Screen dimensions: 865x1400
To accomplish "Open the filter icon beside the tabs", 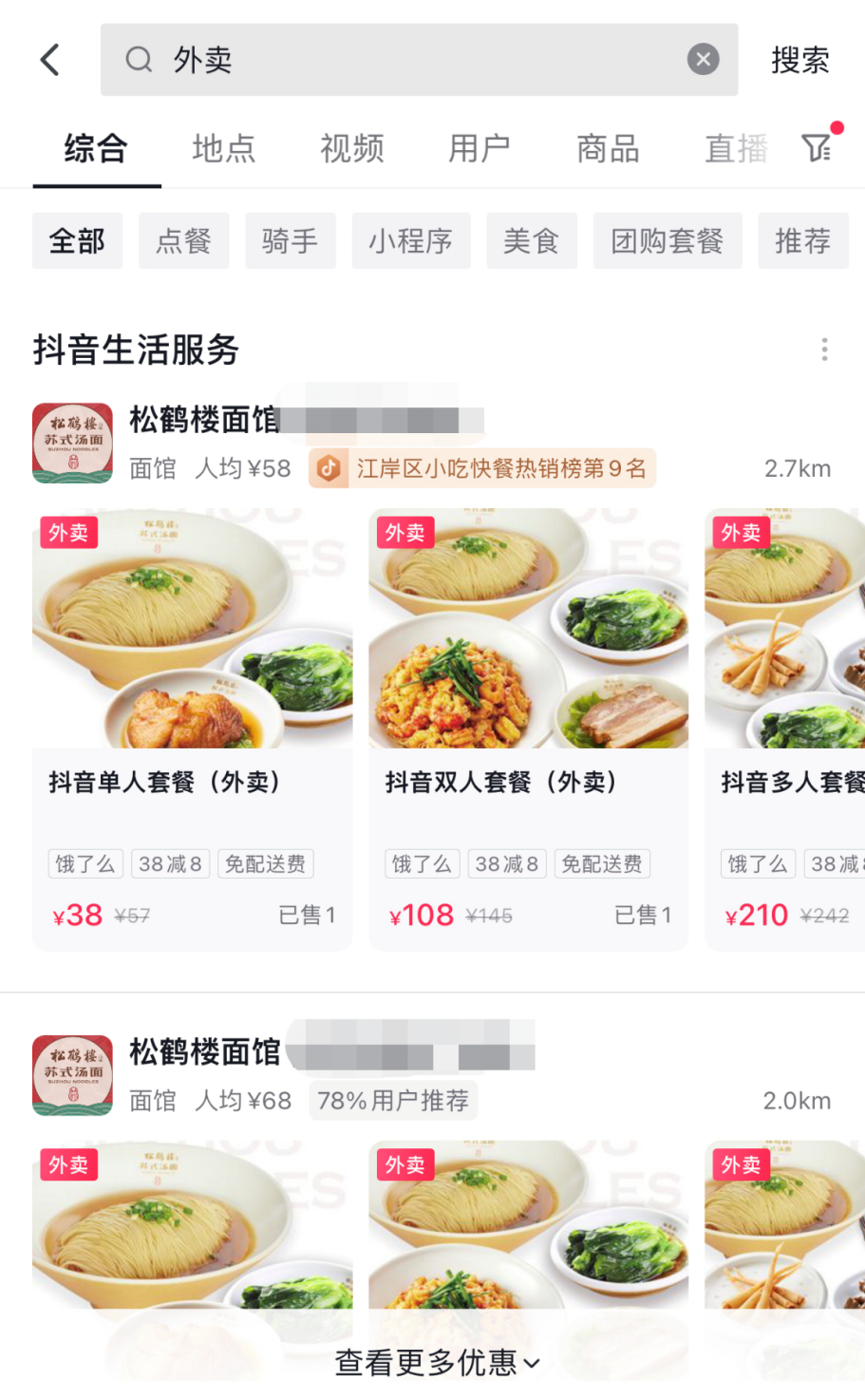I will click(x=818, y=146).
